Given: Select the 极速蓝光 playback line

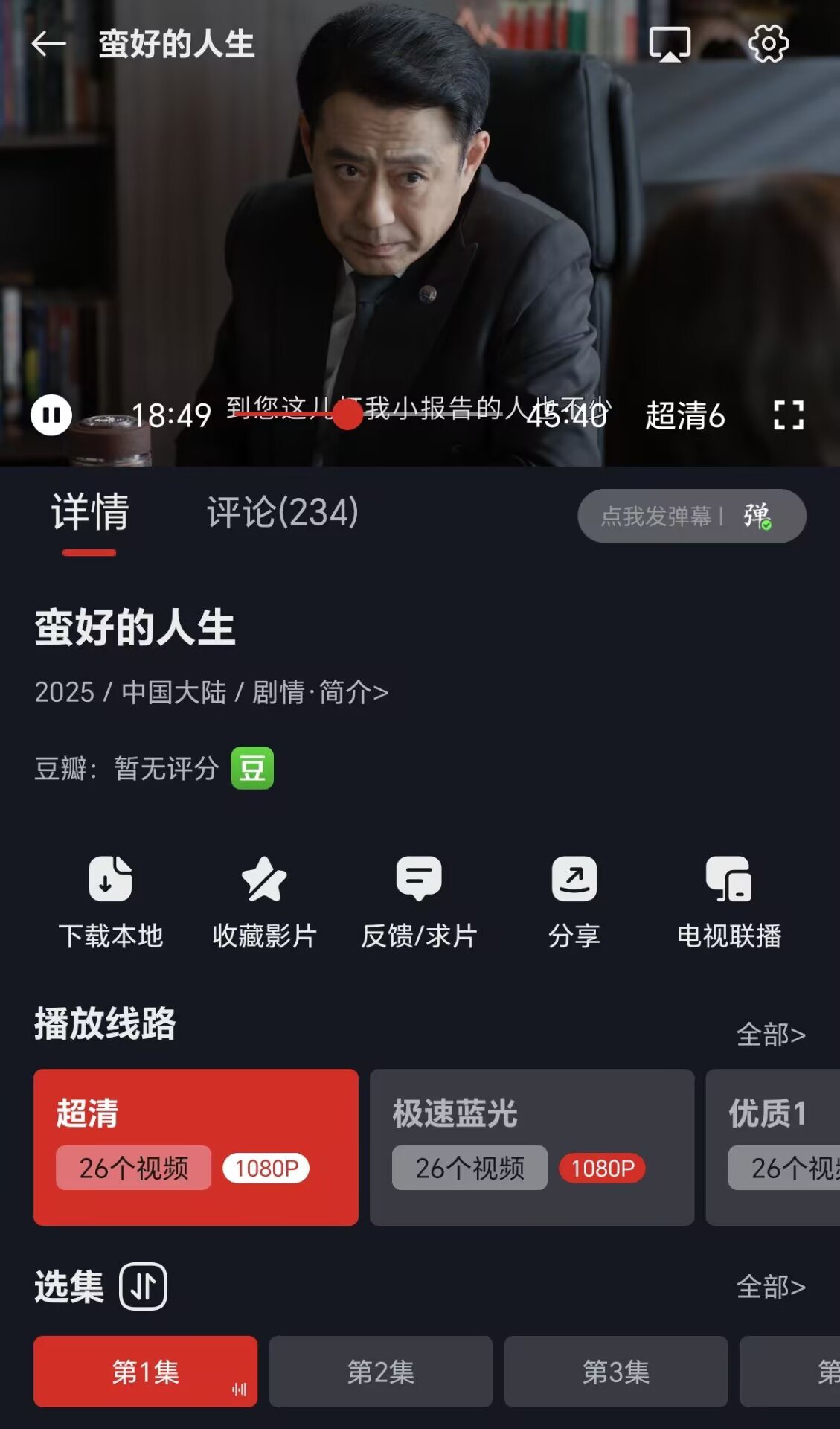Looking at the screenshot, I should point(531,1147).
